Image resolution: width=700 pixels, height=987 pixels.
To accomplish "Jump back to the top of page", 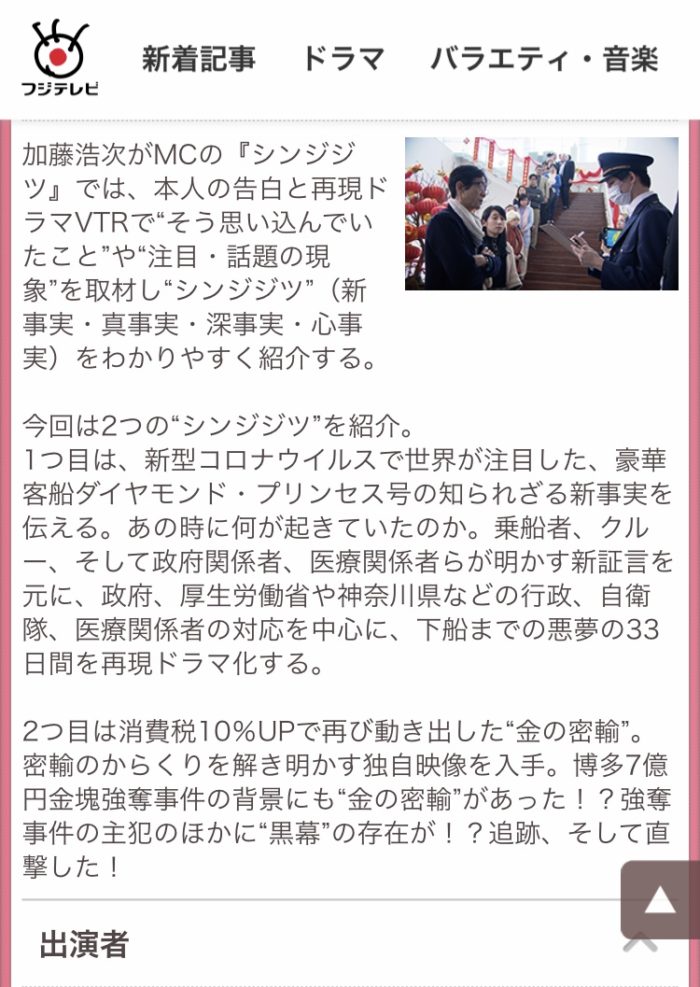I will 659,902.
